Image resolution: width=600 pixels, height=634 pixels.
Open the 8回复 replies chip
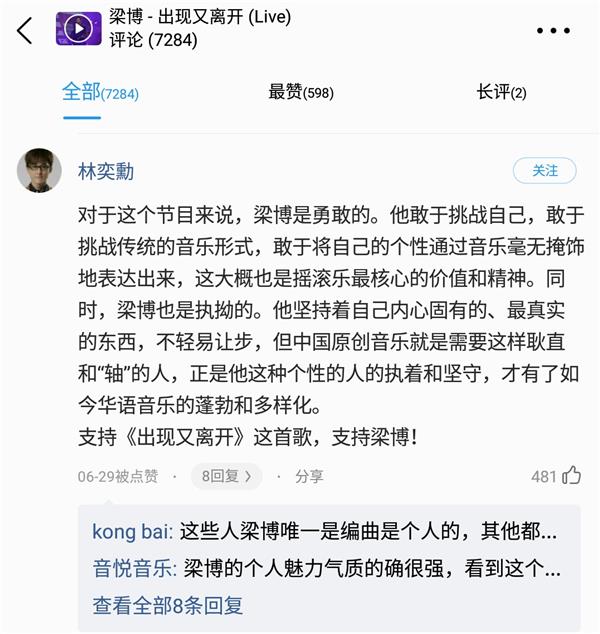pos(226,476)
